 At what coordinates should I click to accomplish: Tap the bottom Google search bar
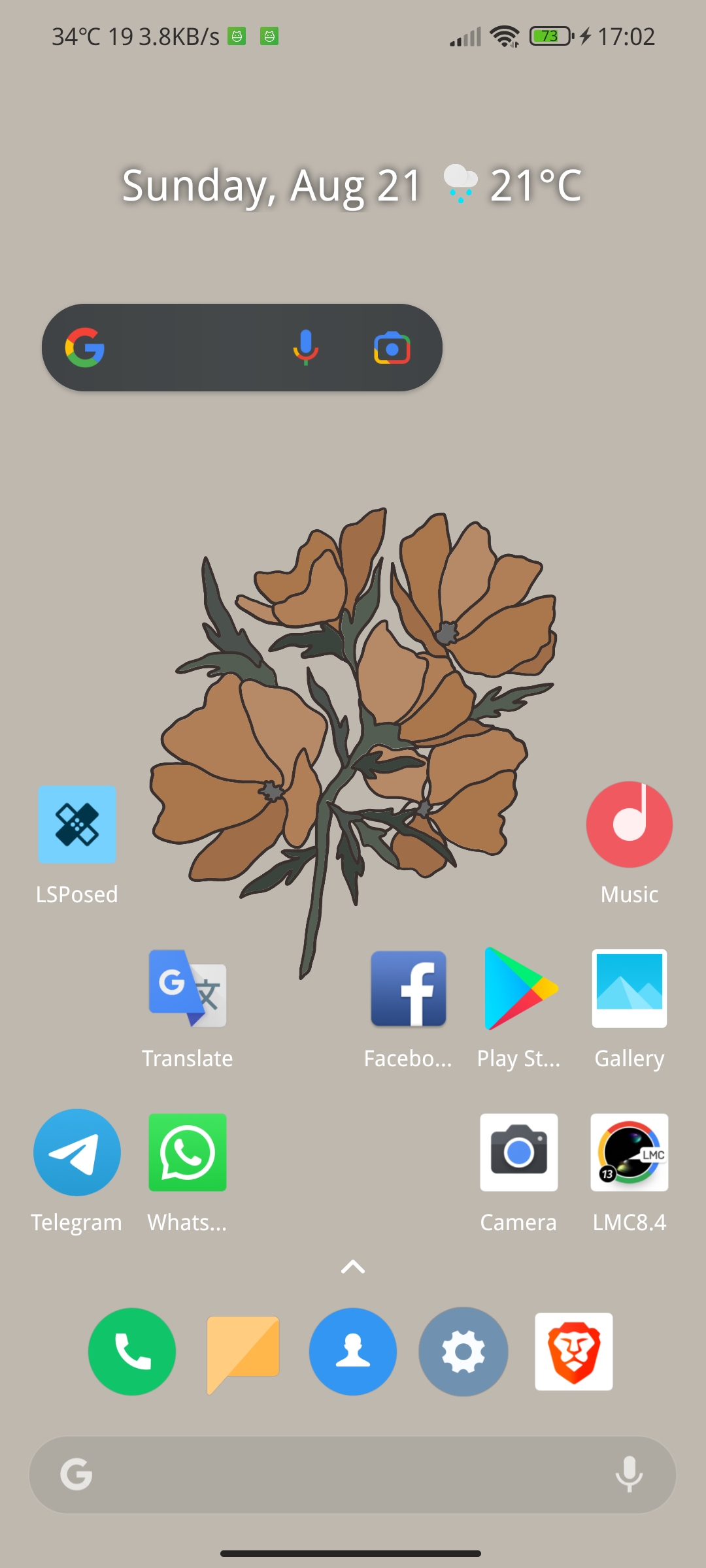pyautogui.click(x=353, y=1475)
